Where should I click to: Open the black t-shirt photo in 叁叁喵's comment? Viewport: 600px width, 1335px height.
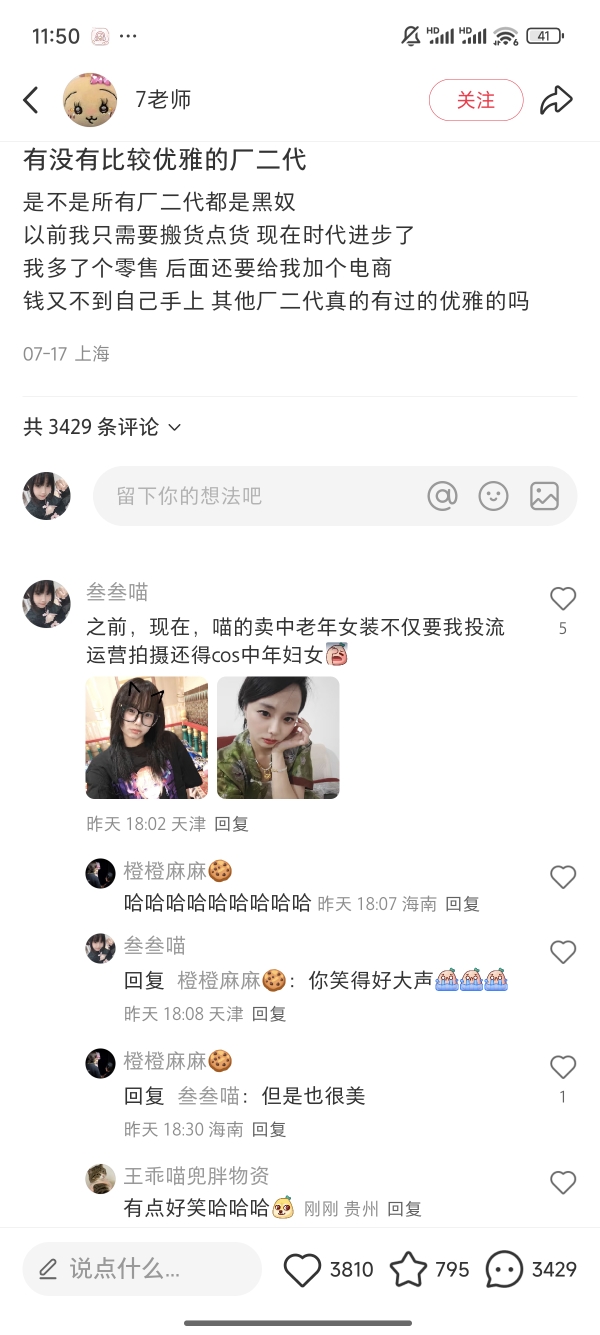click(147, 738)
